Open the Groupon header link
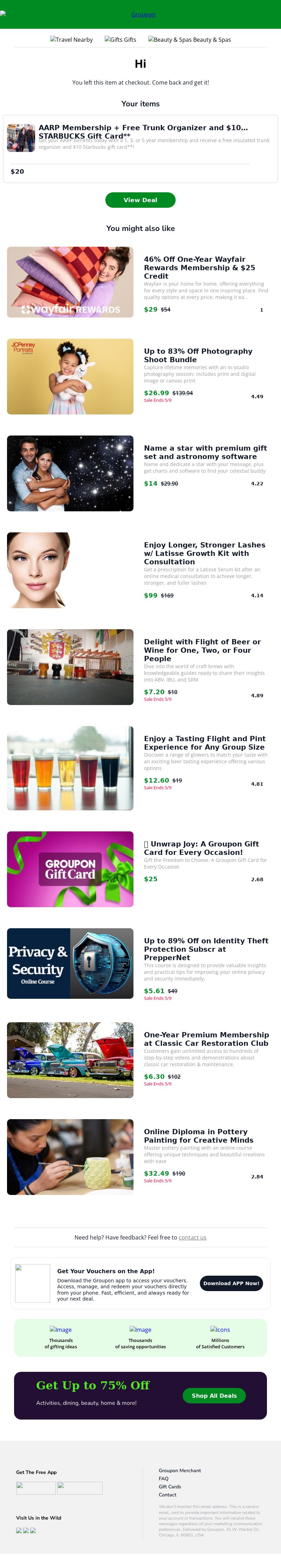The width and height of the screenshot is (281, 1568). [143, 15]
